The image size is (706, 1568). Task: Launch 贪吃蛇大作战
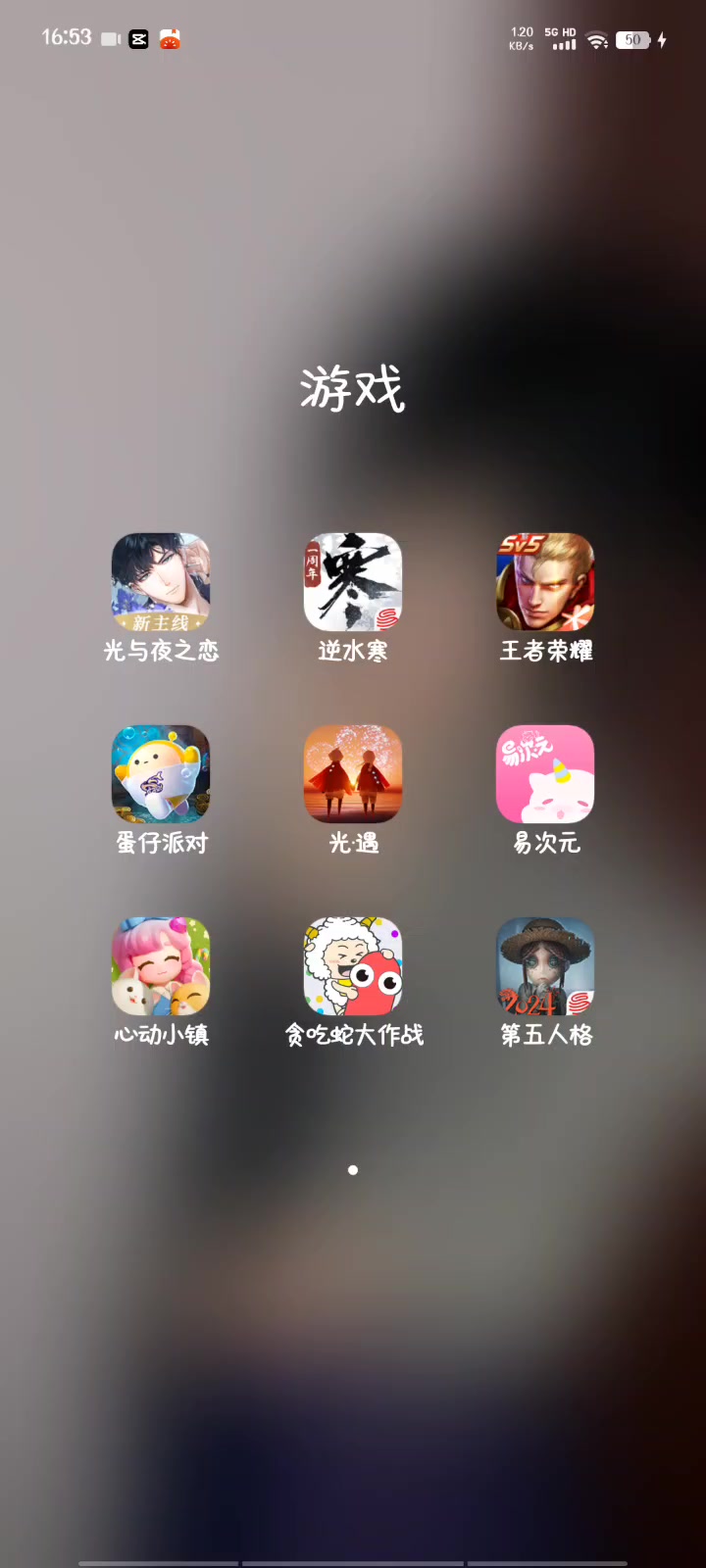[x=353, y=966]
